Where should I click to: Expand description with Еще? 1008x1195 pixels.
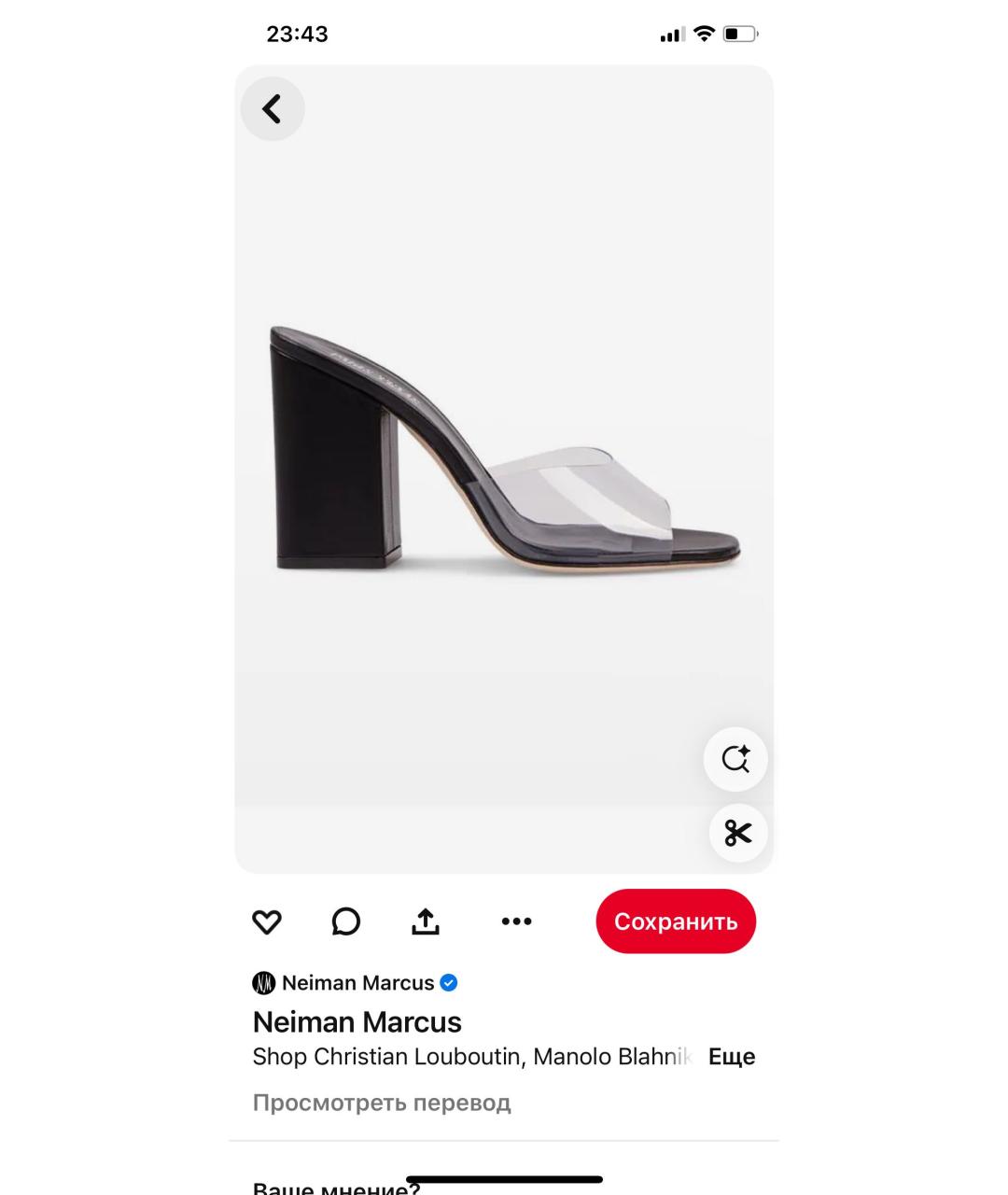click(732, 1057)
